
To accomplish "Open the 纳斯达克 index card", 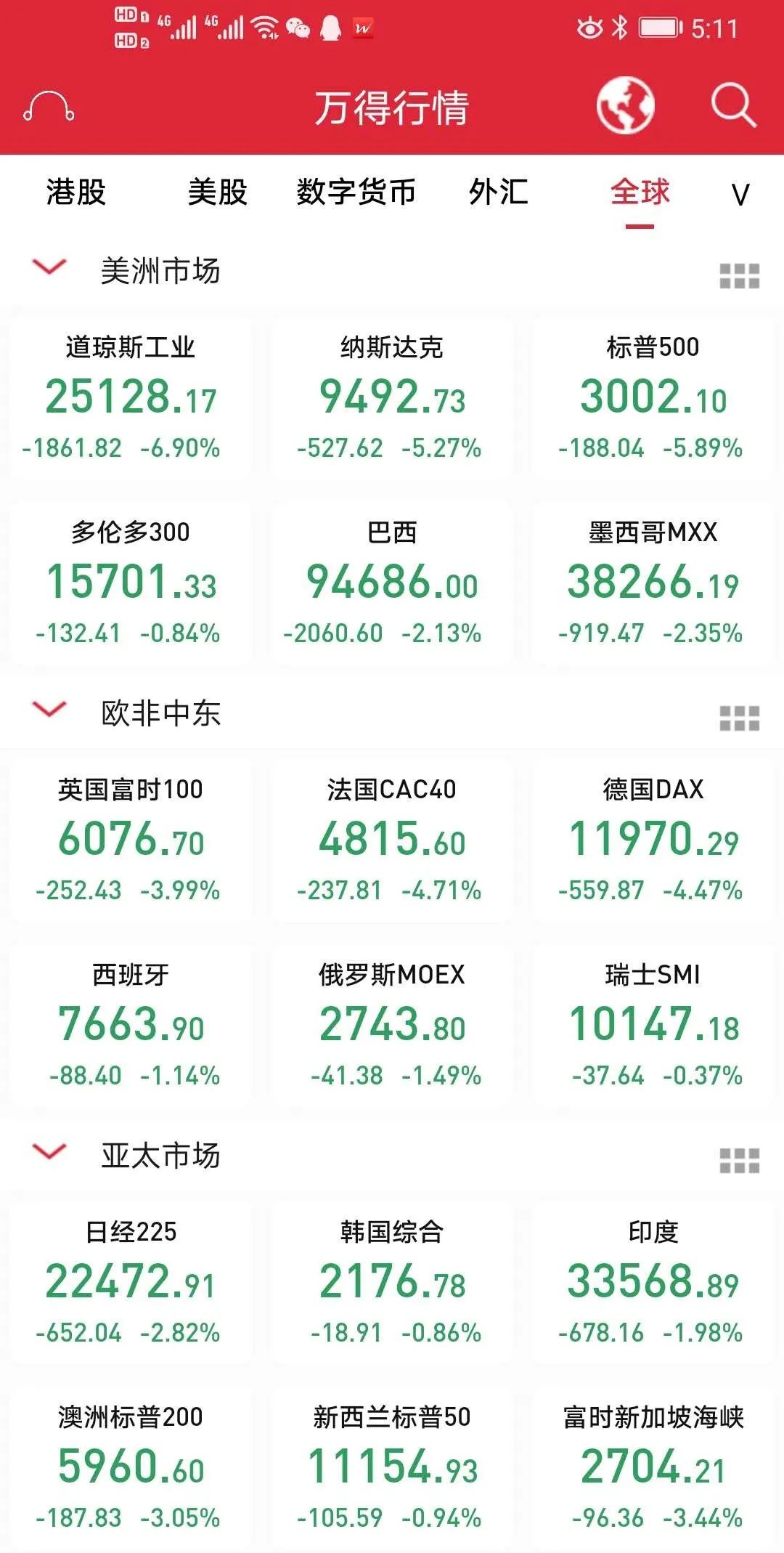I will 392,397.
